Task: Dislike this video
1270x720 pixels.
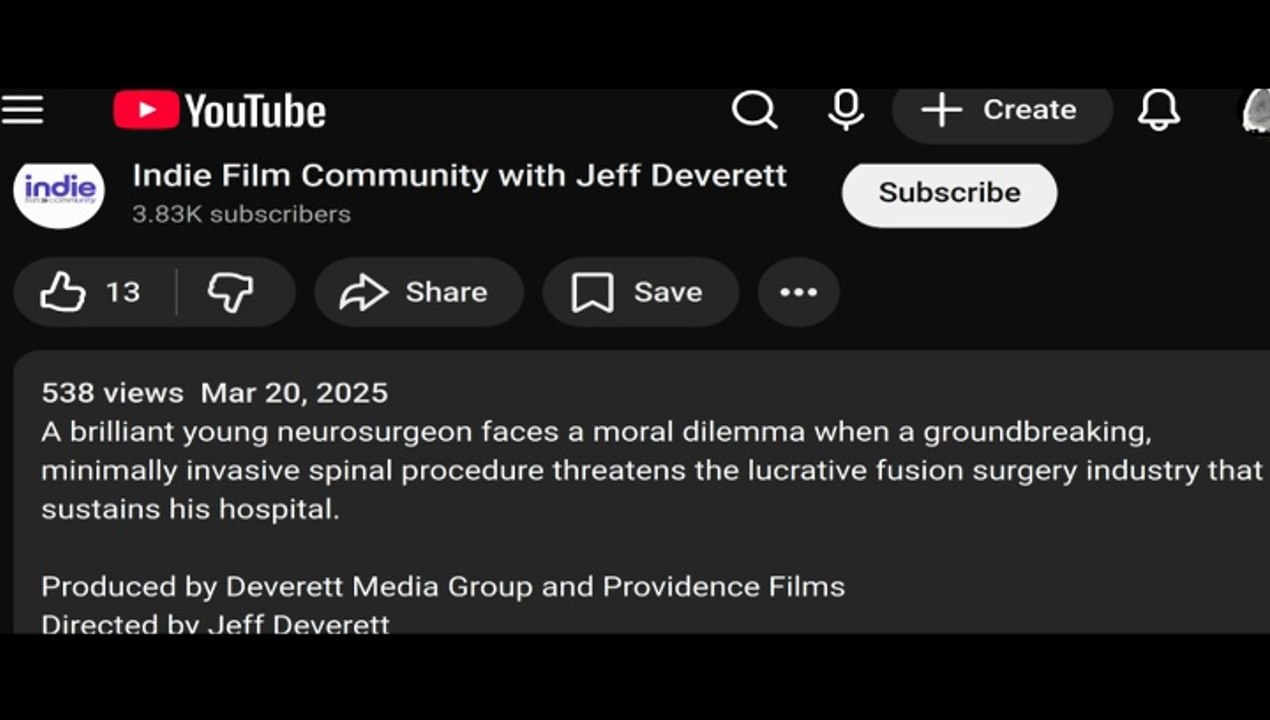Action: tap(231, 292)
